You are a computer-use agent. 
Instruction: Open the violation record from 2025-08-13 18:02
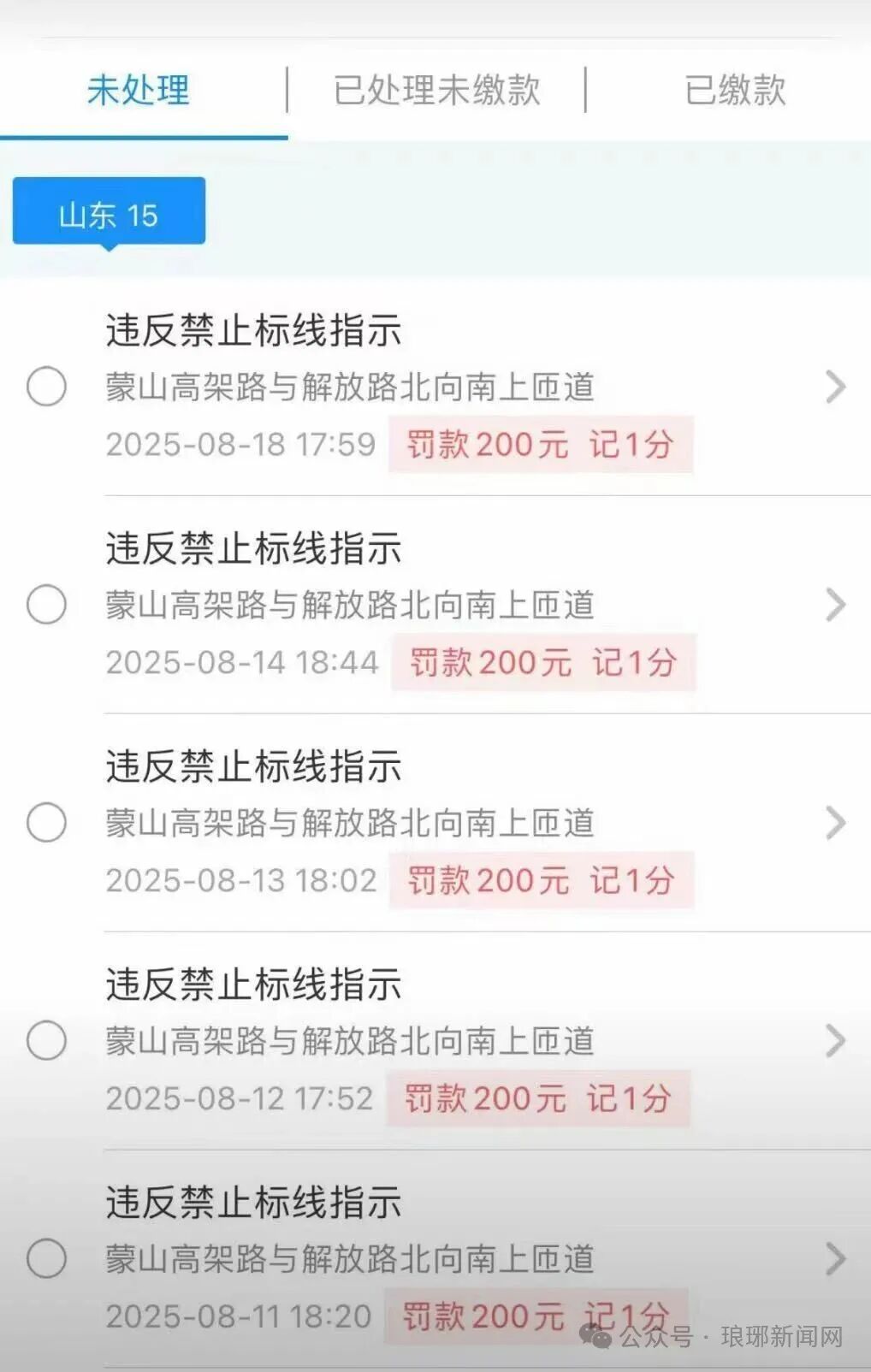tap(835, 823)
